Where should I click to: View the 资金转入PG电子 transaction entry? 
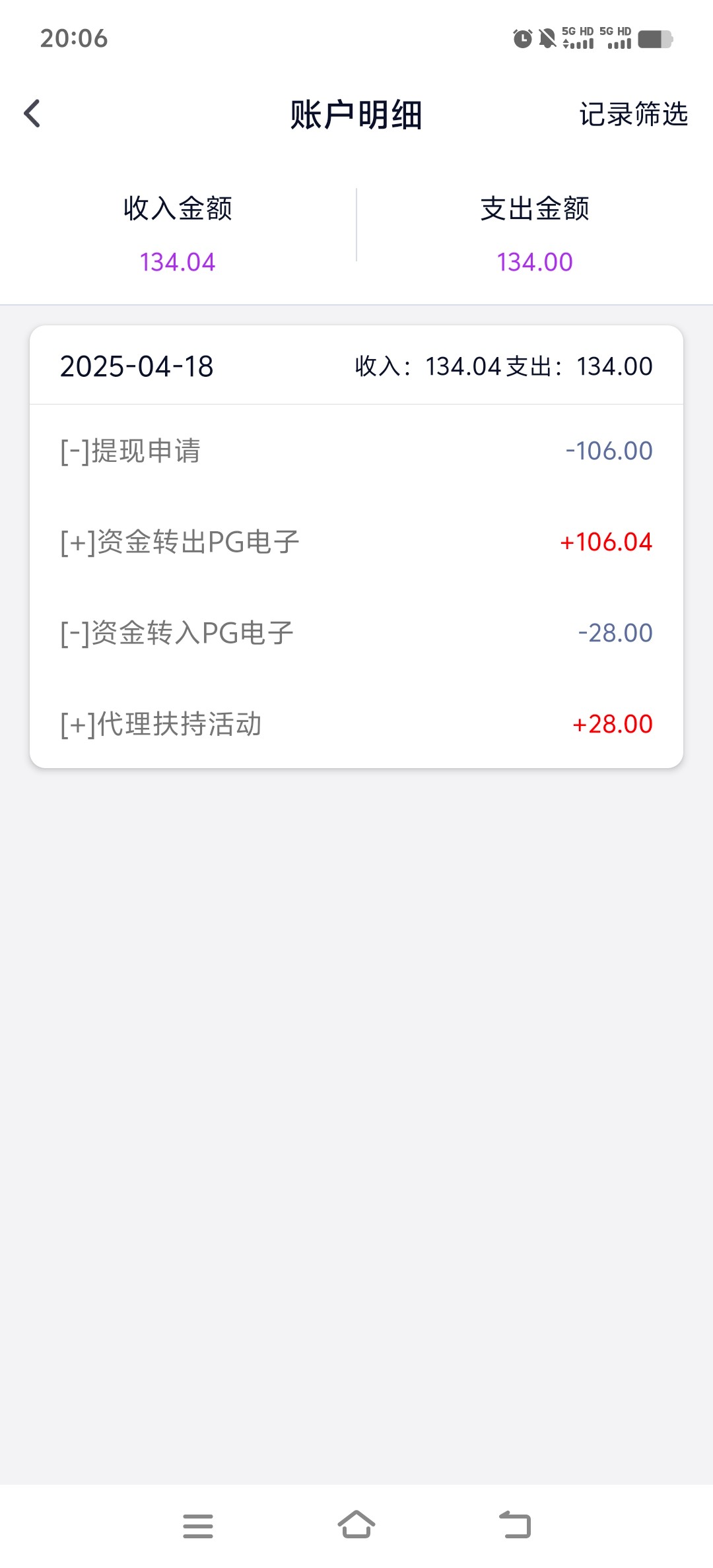tap(356, 633)
